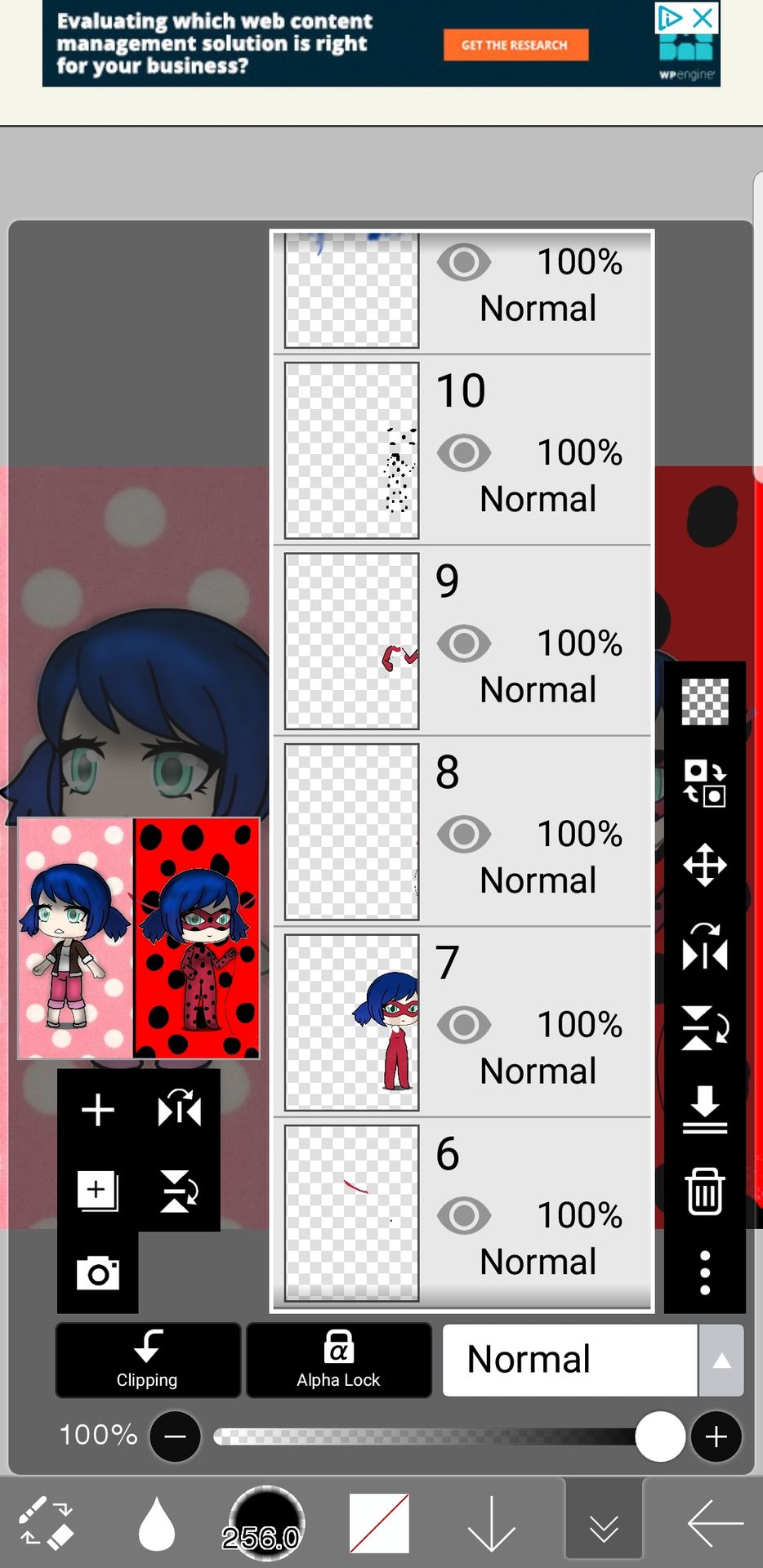Close the WP Engine ad banner
The image size is (763, 1568).
[x=703, y=17]
